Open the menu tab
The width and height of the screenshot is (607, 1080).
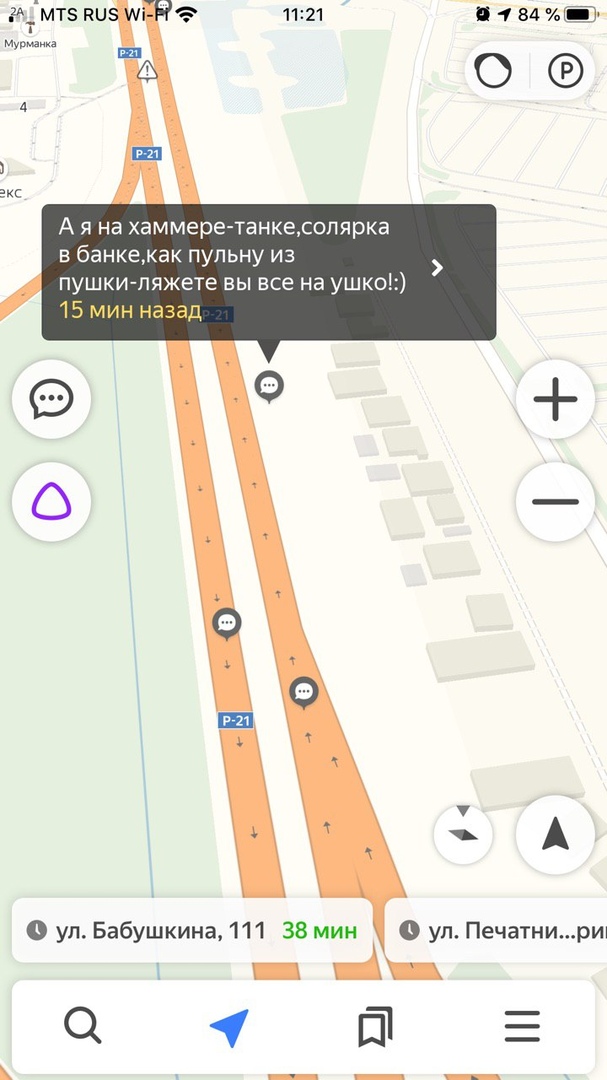pos(522,1026)
